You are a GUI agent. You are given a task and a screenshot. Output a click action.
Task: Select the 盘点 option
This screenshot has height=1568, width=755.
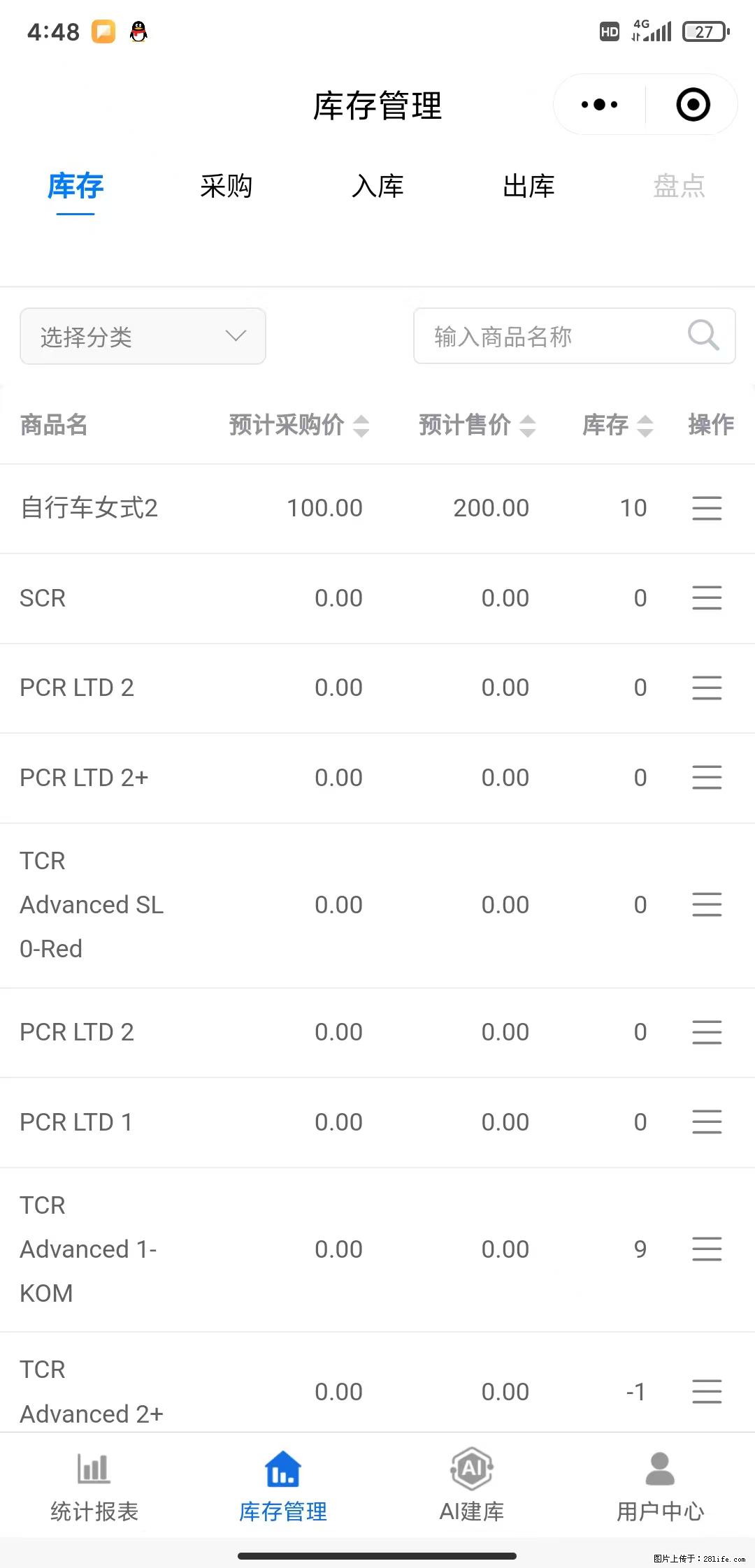point(678,187)
